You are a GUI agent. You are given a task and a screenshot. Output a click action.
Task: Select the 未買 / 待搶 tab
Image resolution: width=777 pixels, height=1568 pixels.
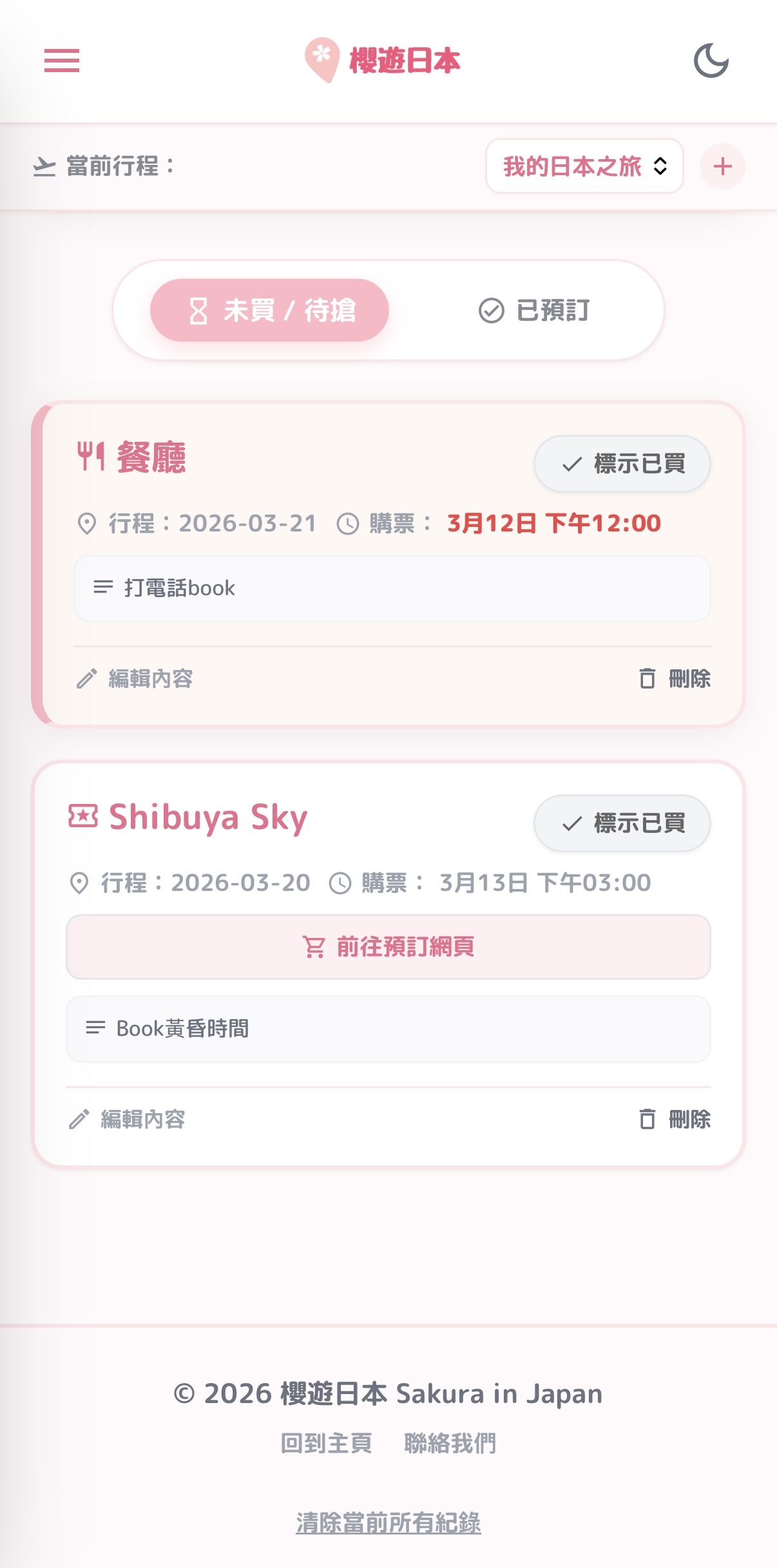click(x=271, y=310)
